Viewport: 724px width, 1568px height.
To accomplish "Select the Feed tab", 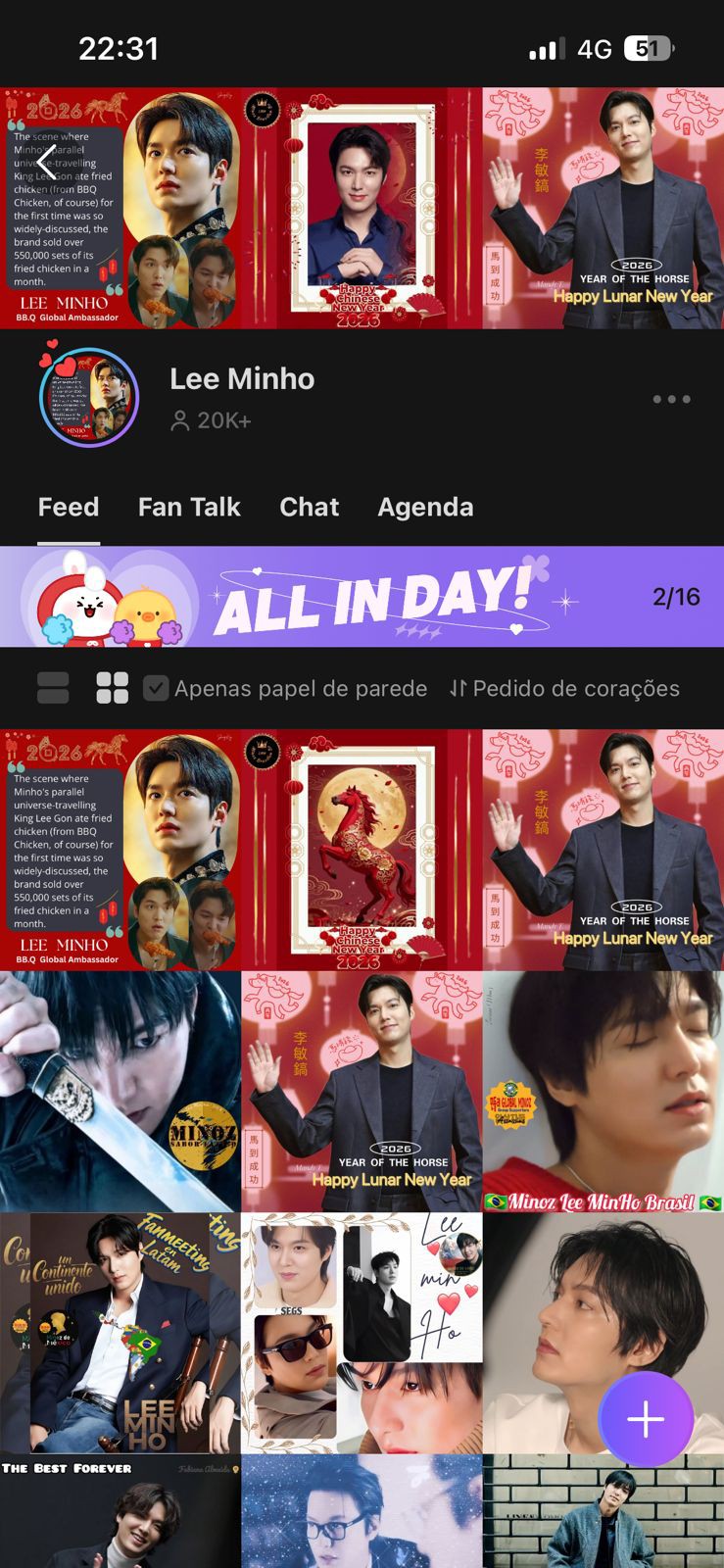I will [x=69, y=507].
